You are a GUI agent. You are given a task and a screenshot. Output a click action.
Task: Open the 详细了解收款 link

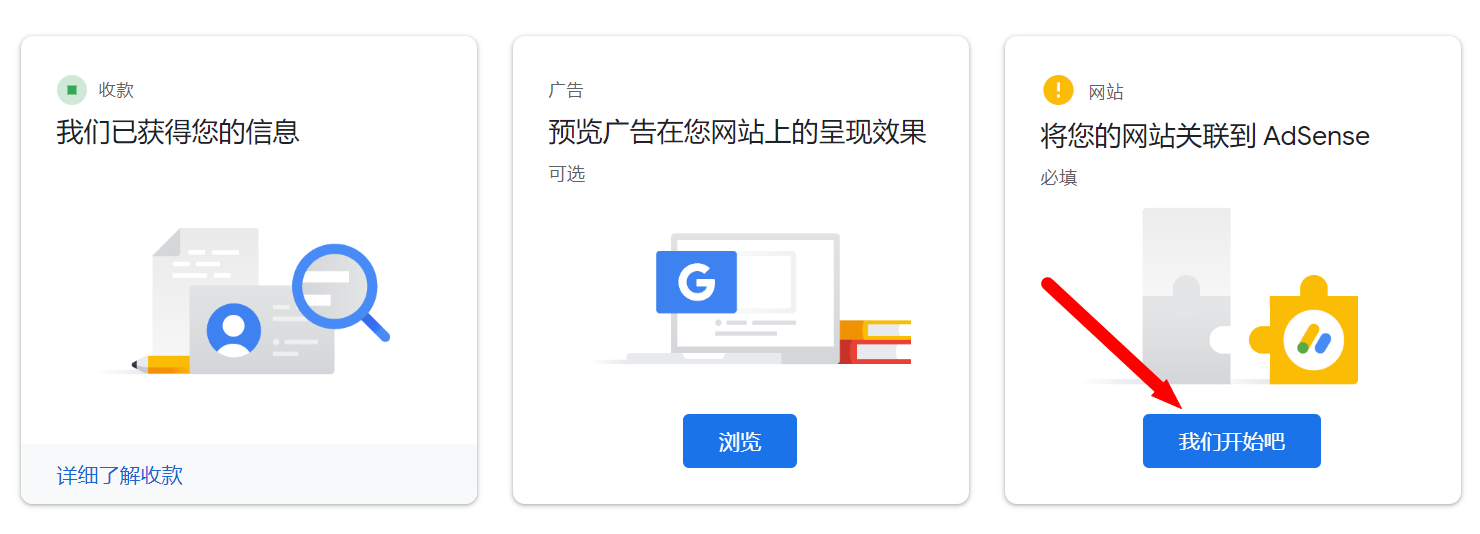(120, 475)
